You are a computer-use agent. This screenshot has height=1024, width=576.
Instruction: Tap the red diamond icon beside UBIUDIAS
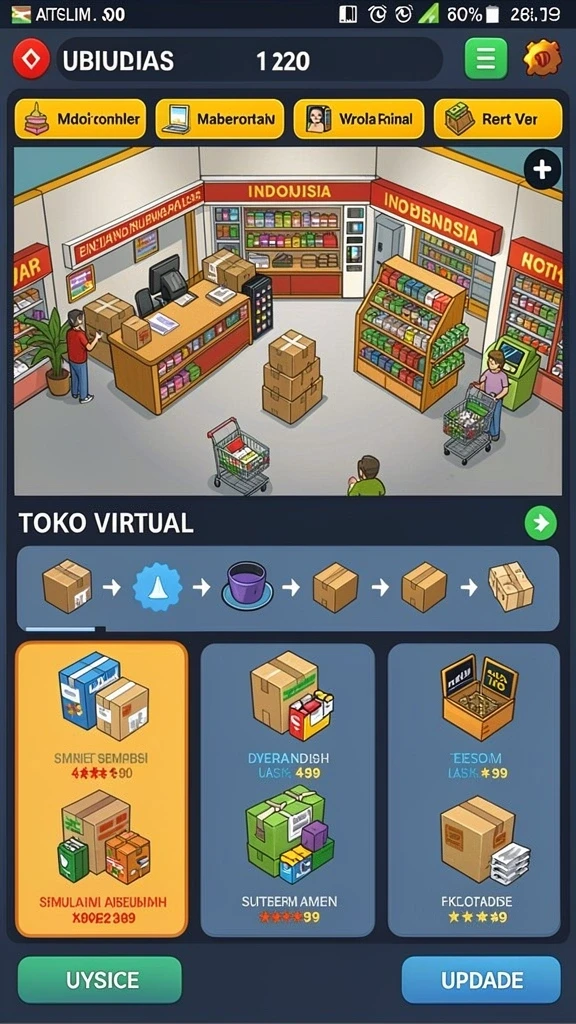point(30,59)
